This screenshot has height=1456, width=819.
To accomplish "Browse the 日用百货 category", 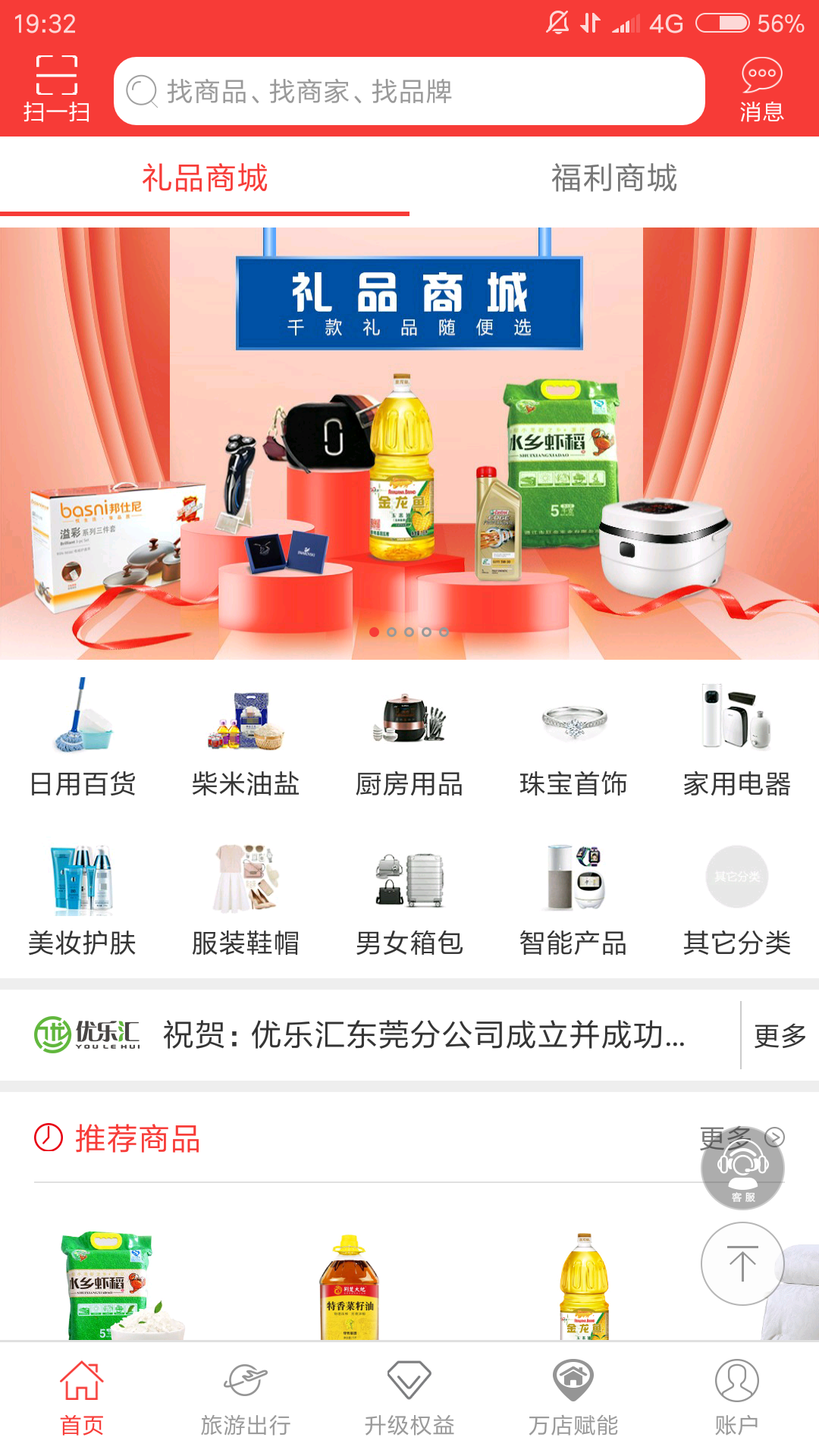I will [82, 737].
